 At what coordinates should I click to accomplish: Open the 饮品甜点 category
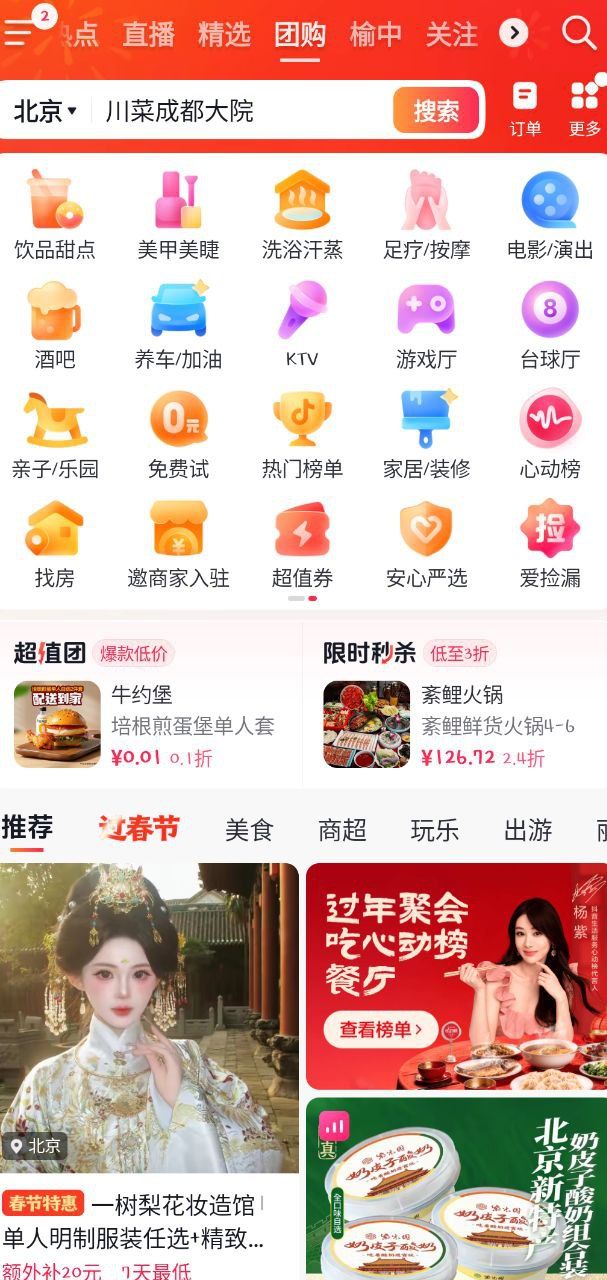pos(55,215)
